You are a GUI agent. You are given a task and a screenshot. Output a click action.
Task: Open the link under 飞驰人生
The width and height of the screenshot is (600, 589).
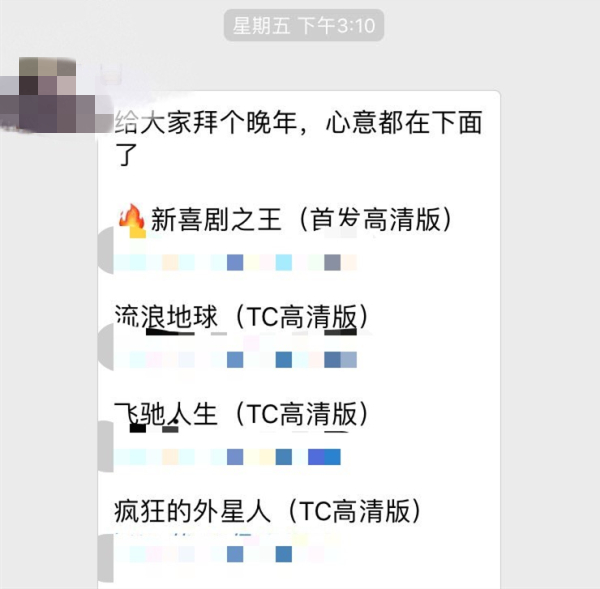pyautogui.click(x=227, y=457)
